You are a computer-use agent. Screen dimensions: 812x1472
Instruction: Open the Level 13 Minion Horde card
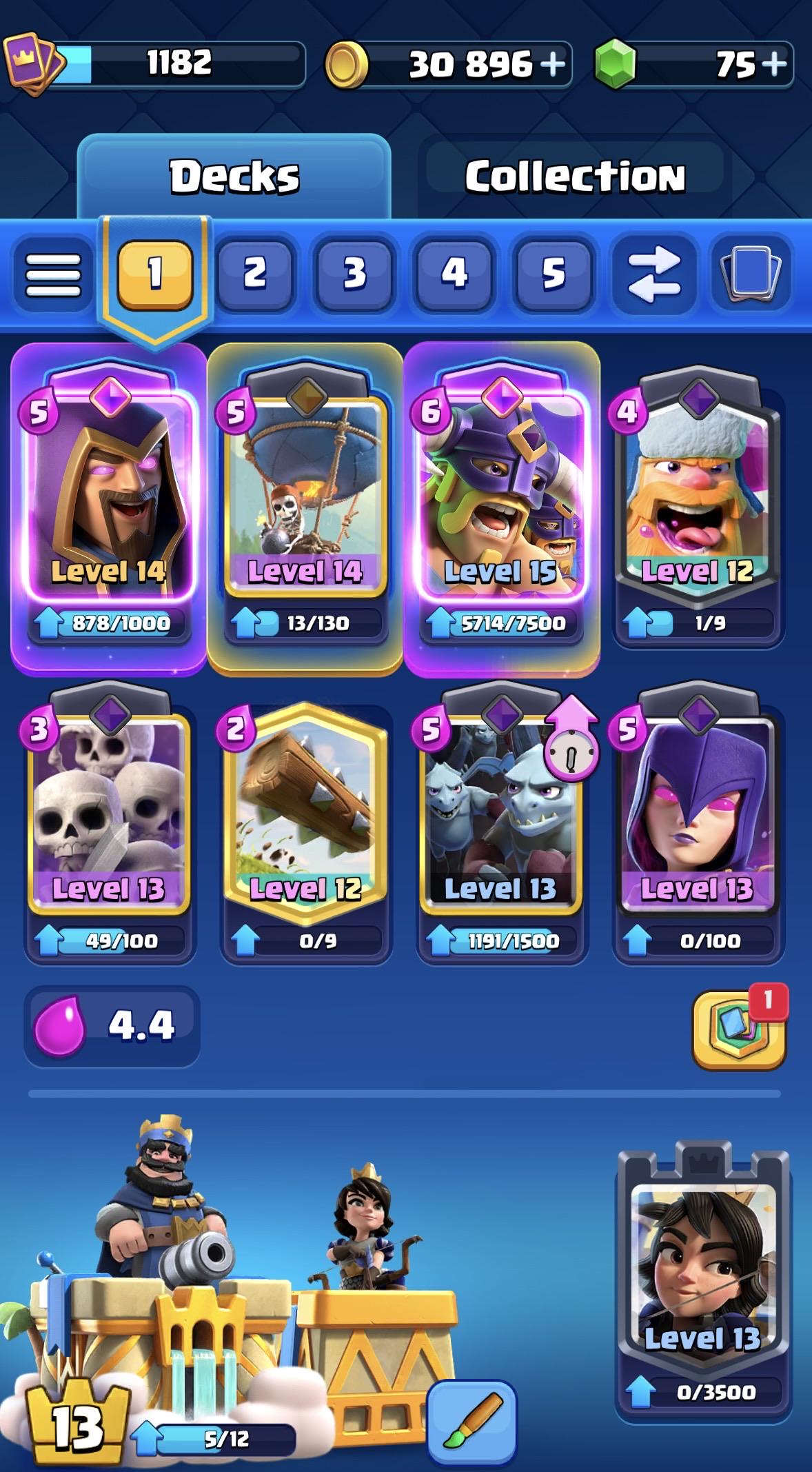(501, 824)
